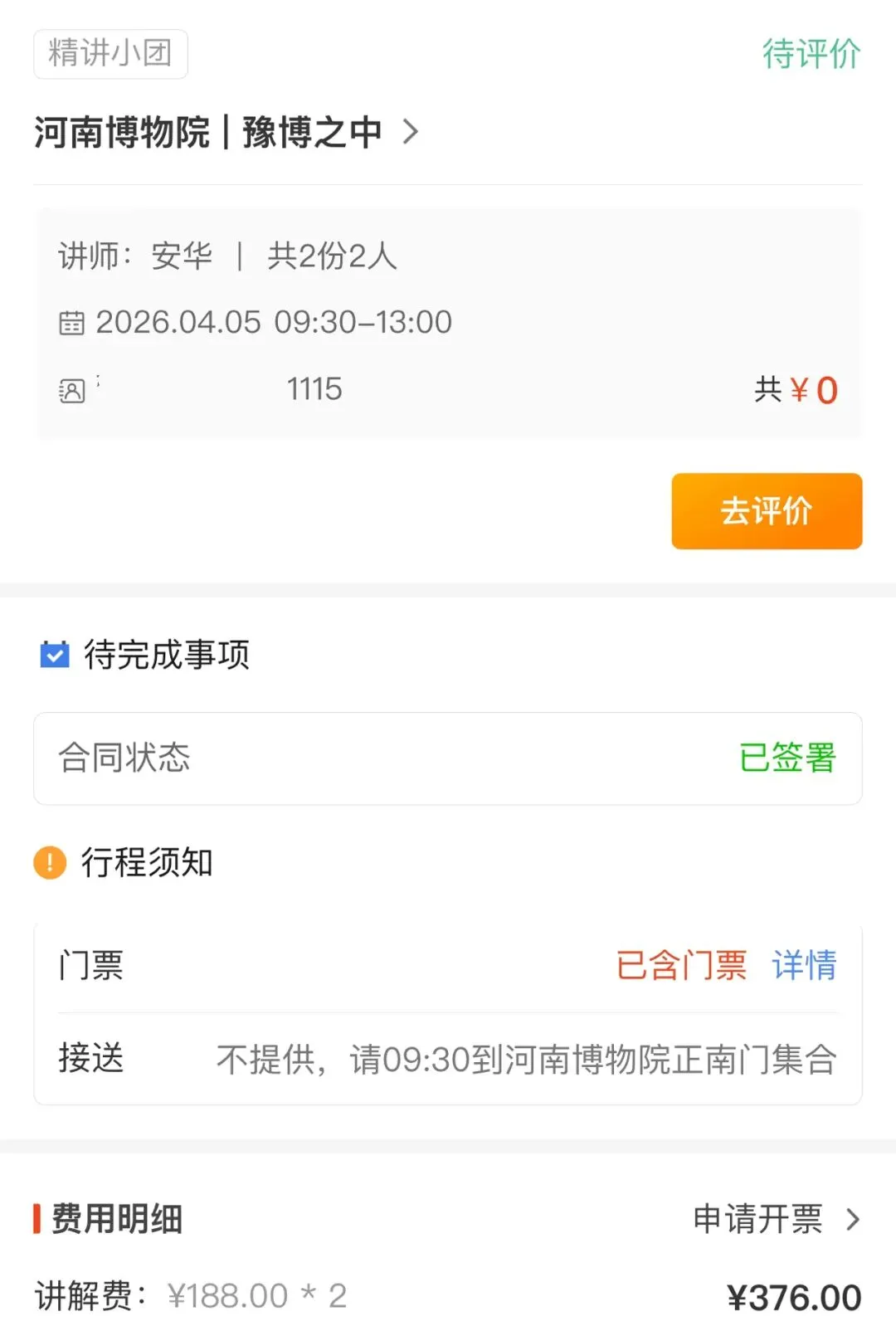
Task: Open 申请开票 to request an invoice
Action: 777,1219
